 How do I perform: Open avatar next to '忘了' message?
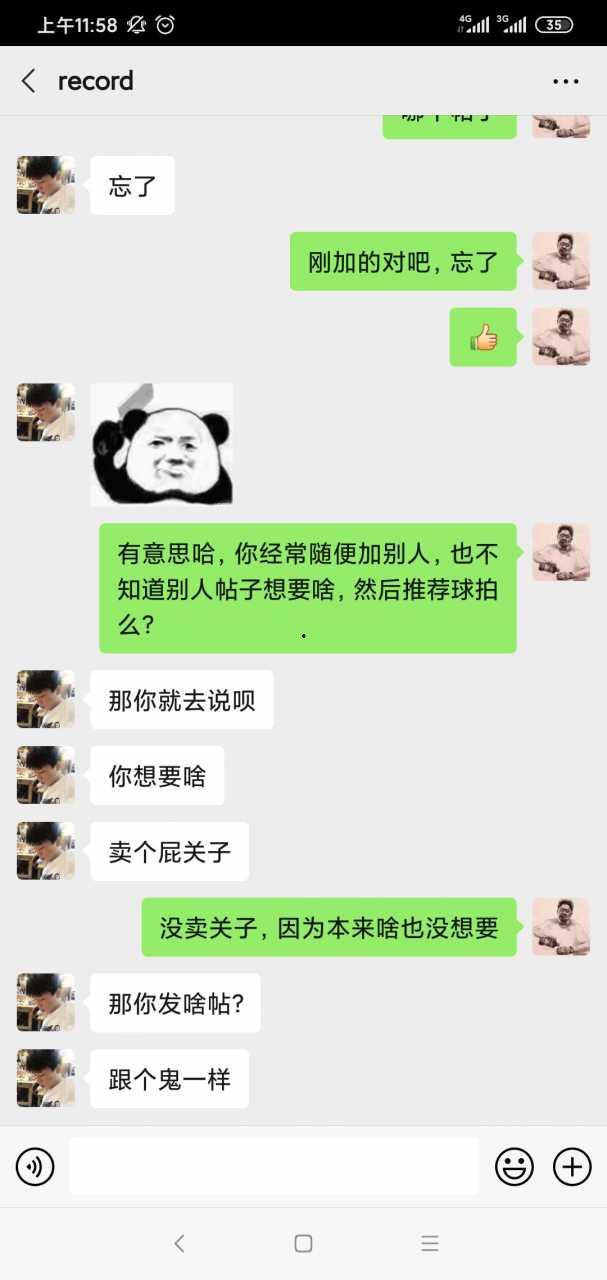(46, 185)
